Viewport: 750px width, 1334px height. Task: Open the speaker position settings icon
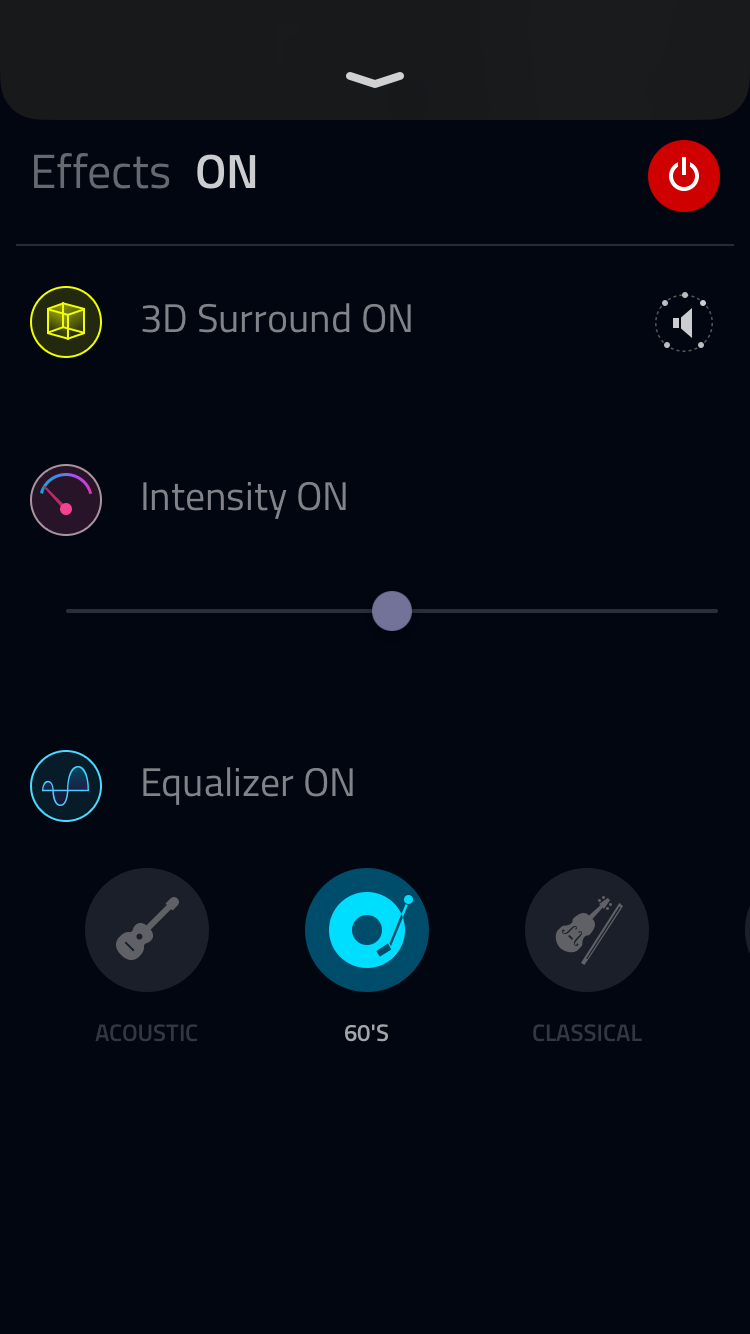pyautogui.click(x=684, y=322)
